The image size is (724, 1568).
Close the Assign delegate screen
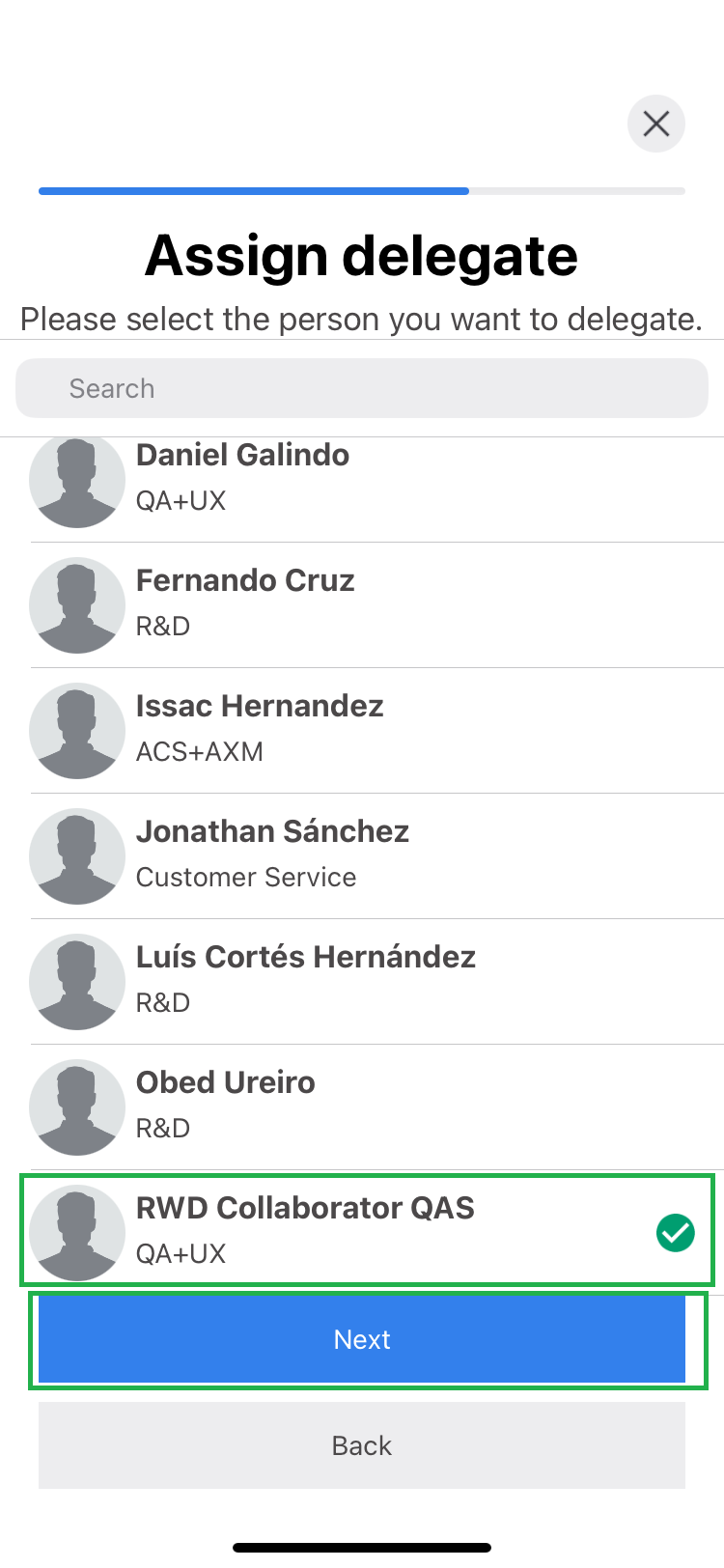tap(656, 124)
